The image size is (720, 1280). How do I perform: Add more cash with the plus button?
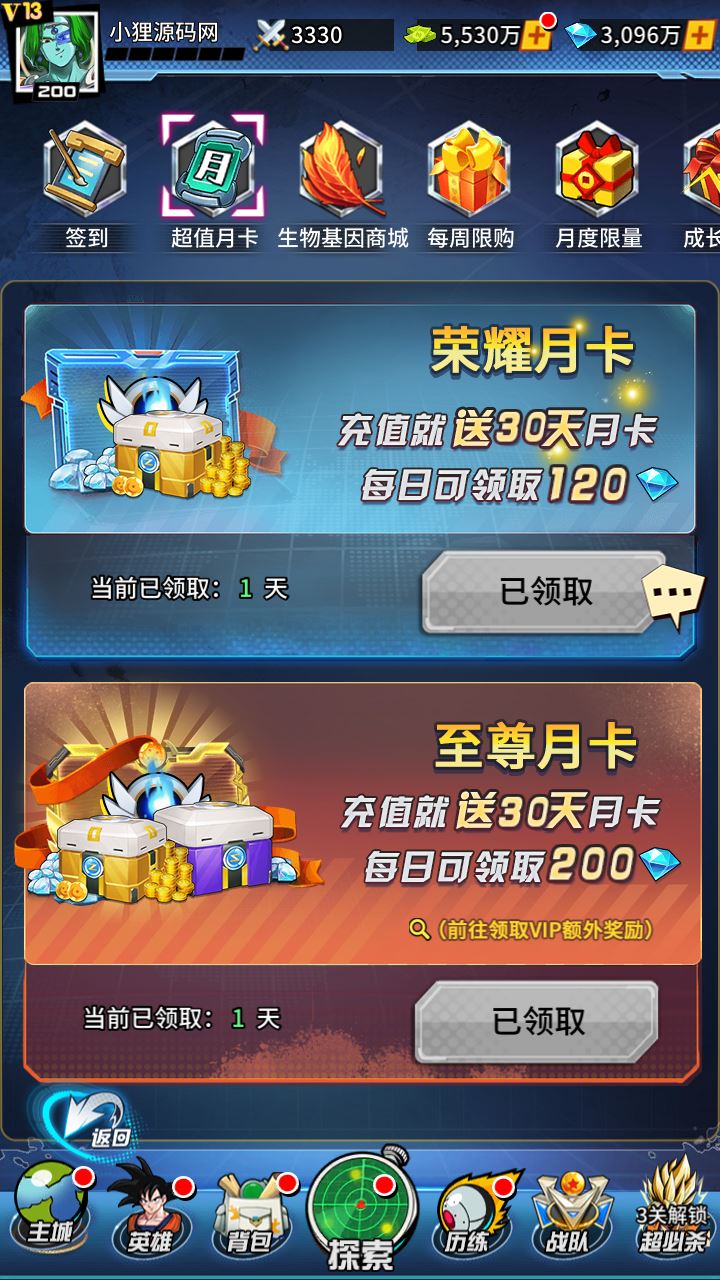(x=537, y=36)
